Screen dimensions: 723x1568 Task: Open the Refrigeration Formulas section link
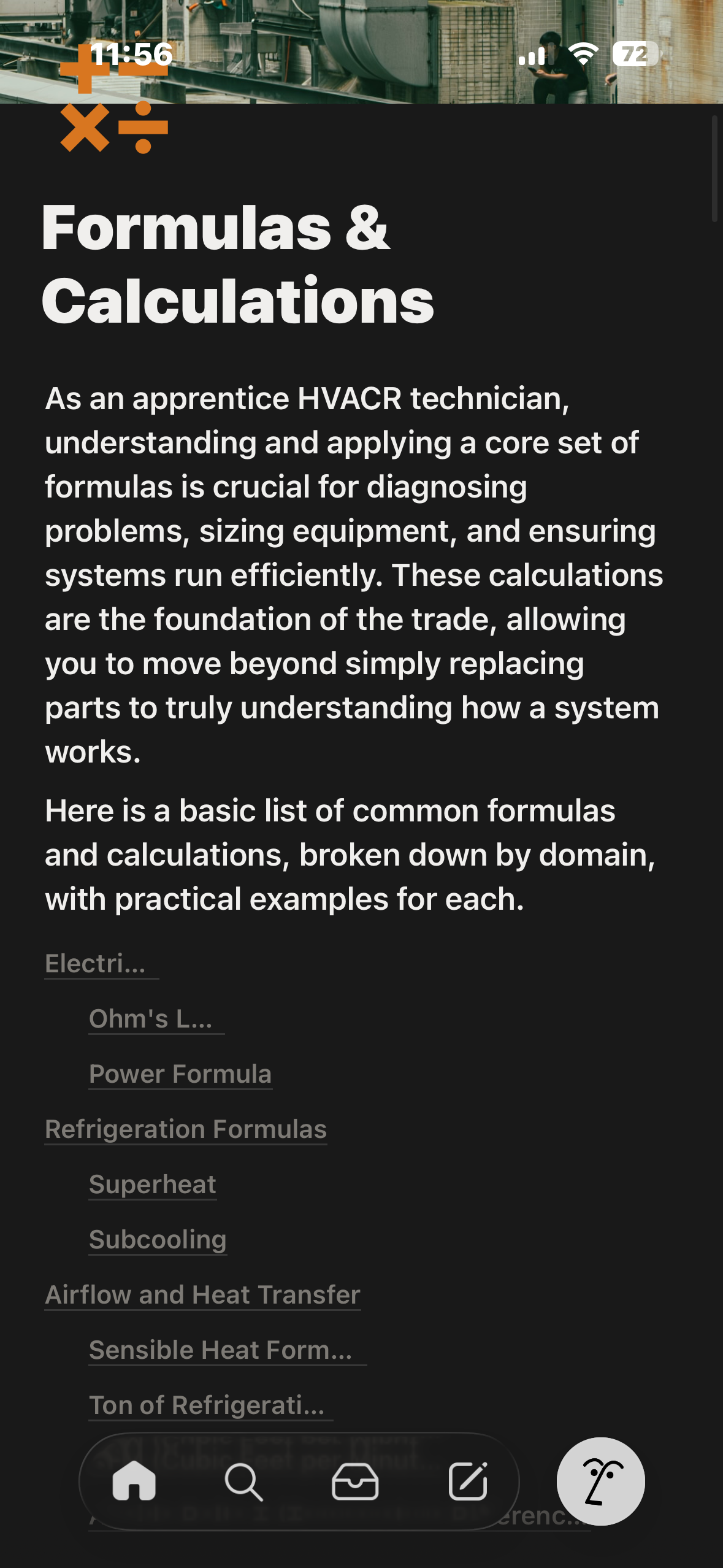186,1129
